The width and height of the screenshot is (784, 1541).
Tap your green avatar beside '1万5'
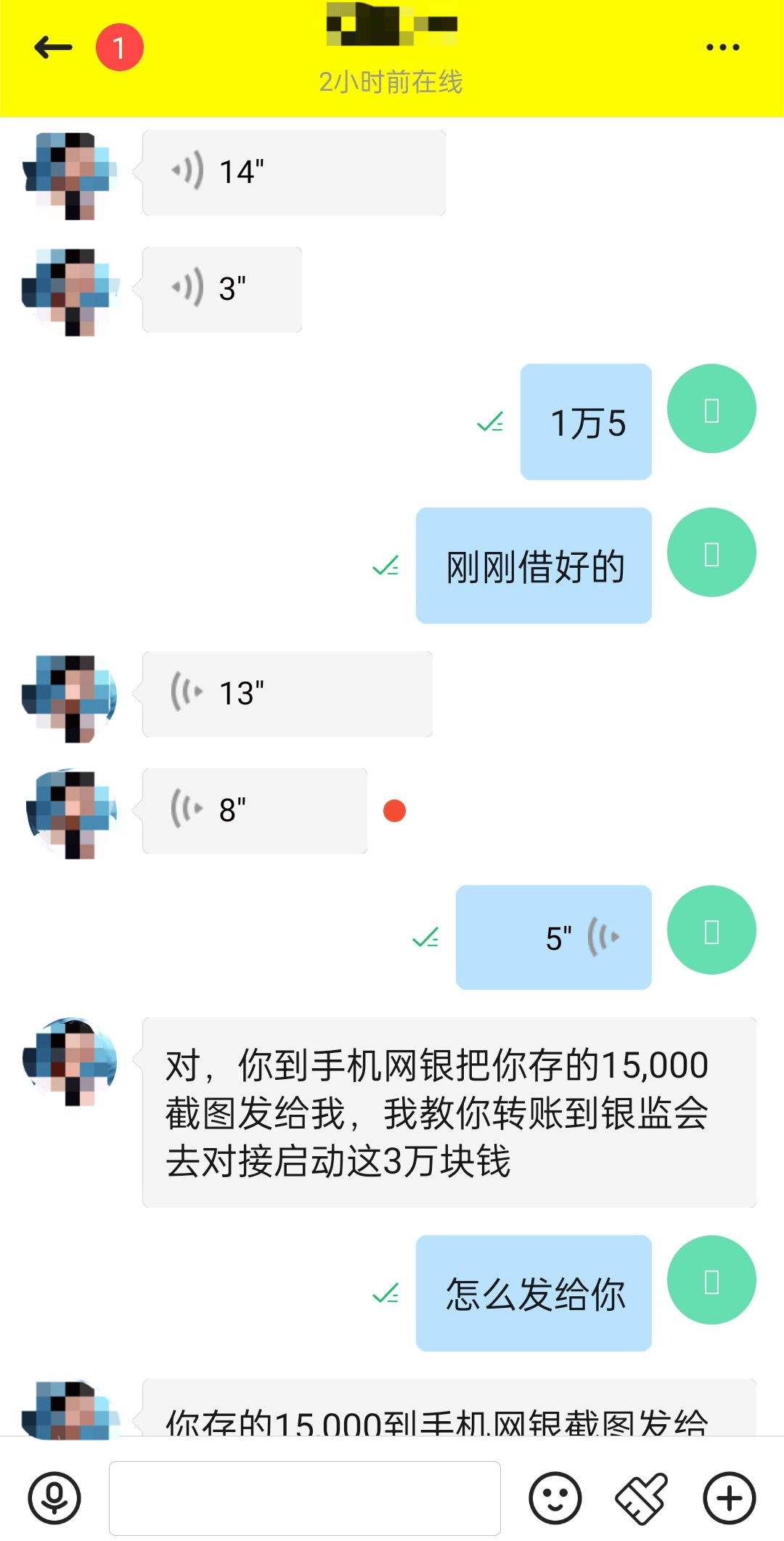712,407
